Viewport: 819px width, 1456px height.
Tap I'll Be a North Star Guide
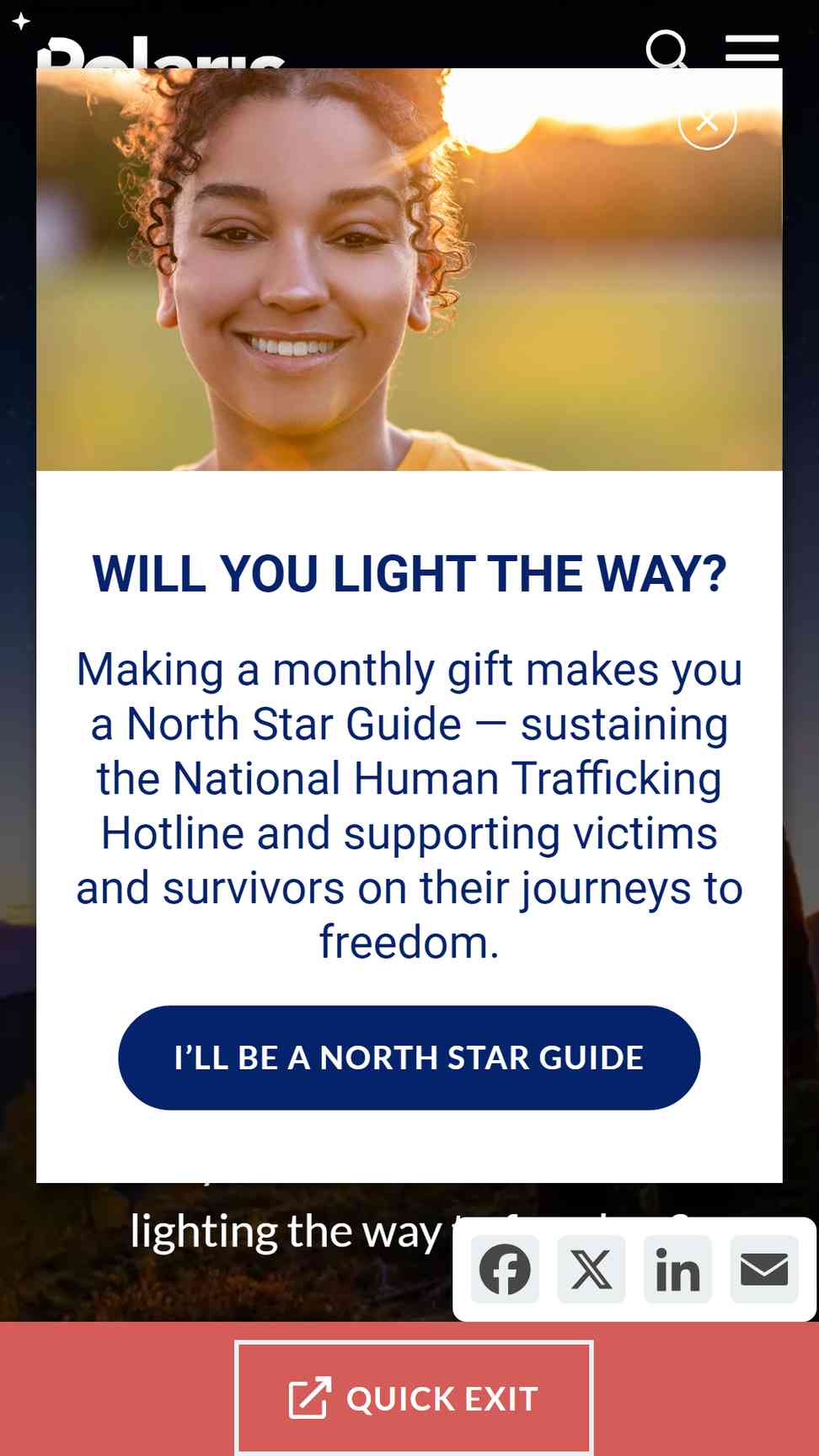(409, 1057)
